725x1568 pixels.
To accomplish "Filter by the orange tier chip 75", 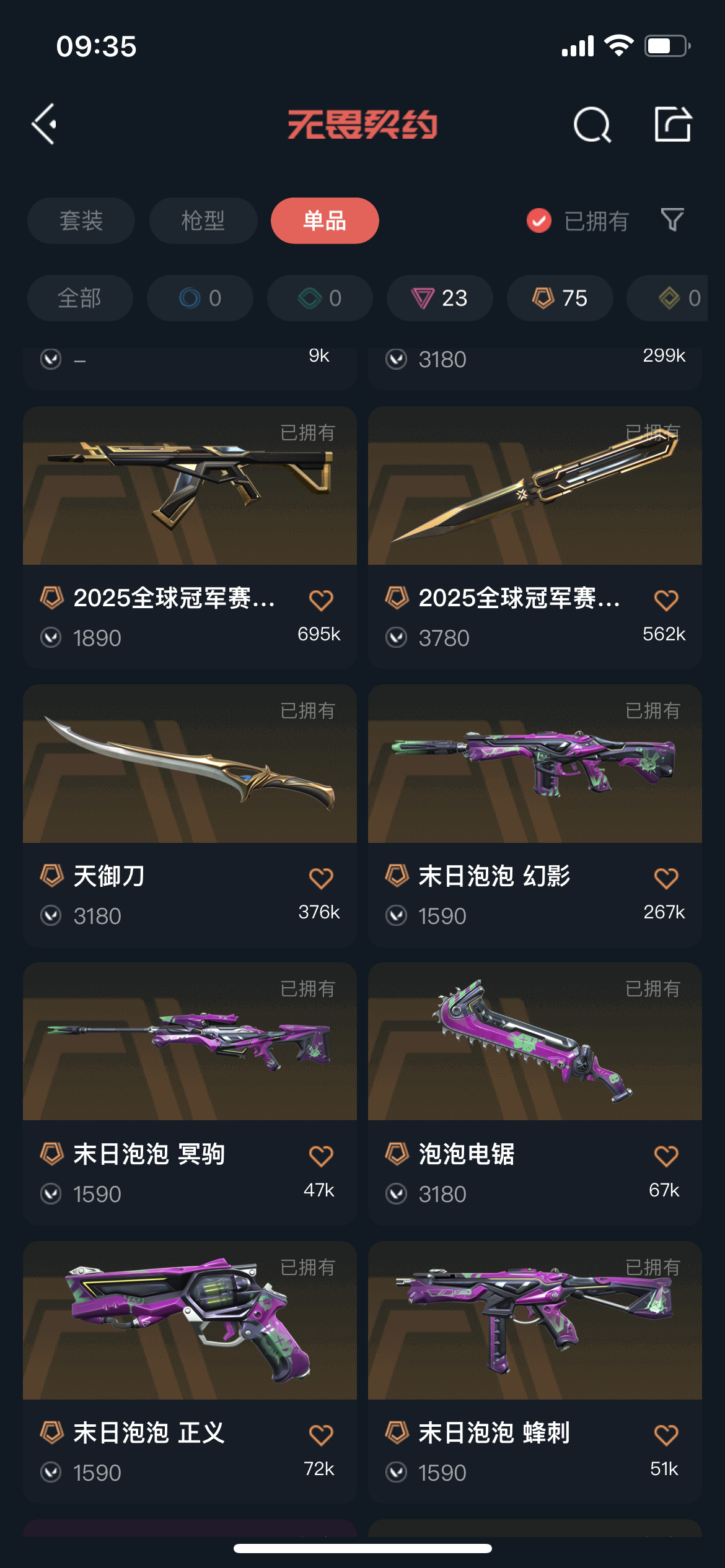I will click(x=560, y=298).
